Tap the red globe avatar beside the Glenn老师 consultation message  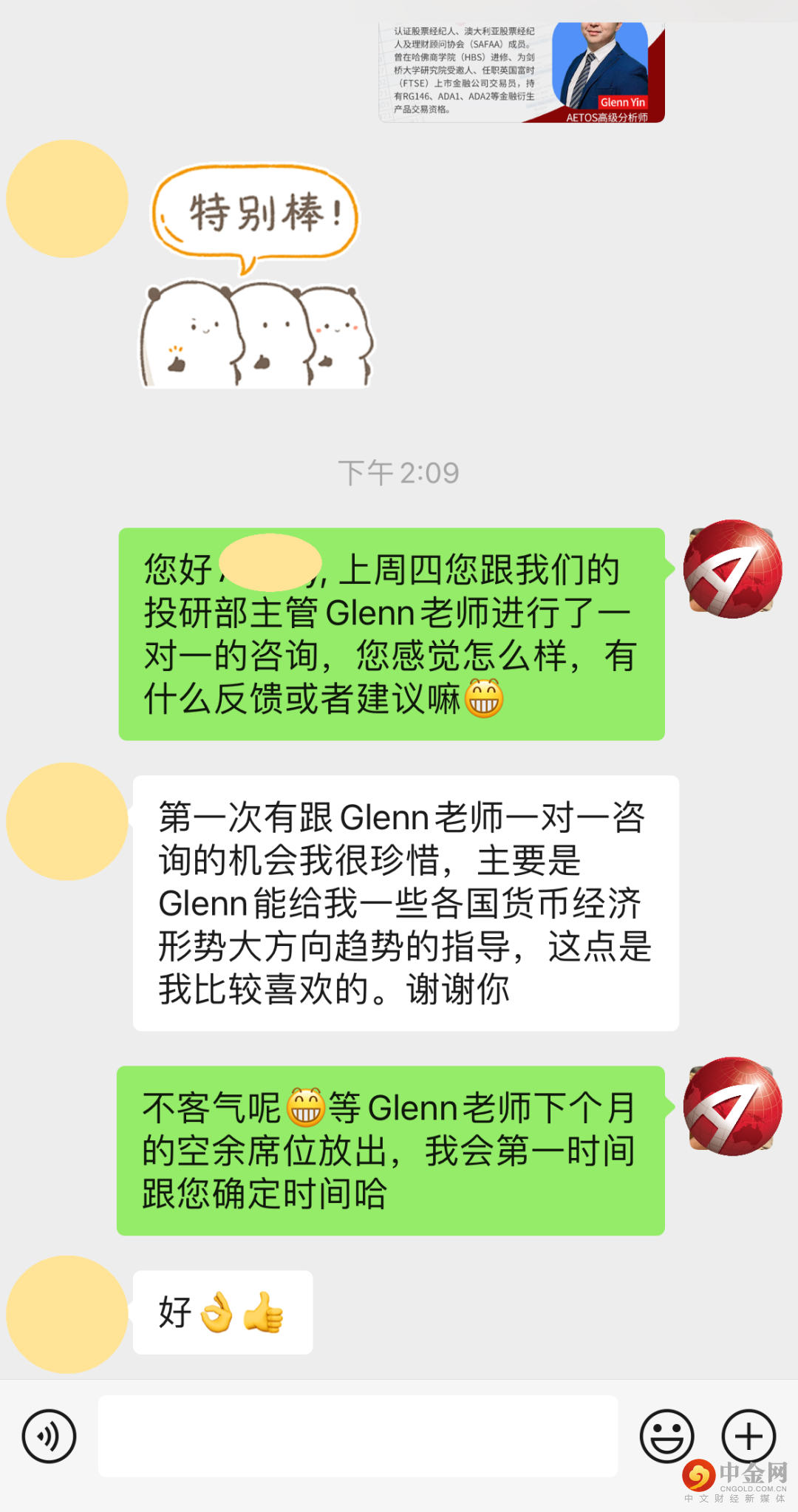pos(731,569)
